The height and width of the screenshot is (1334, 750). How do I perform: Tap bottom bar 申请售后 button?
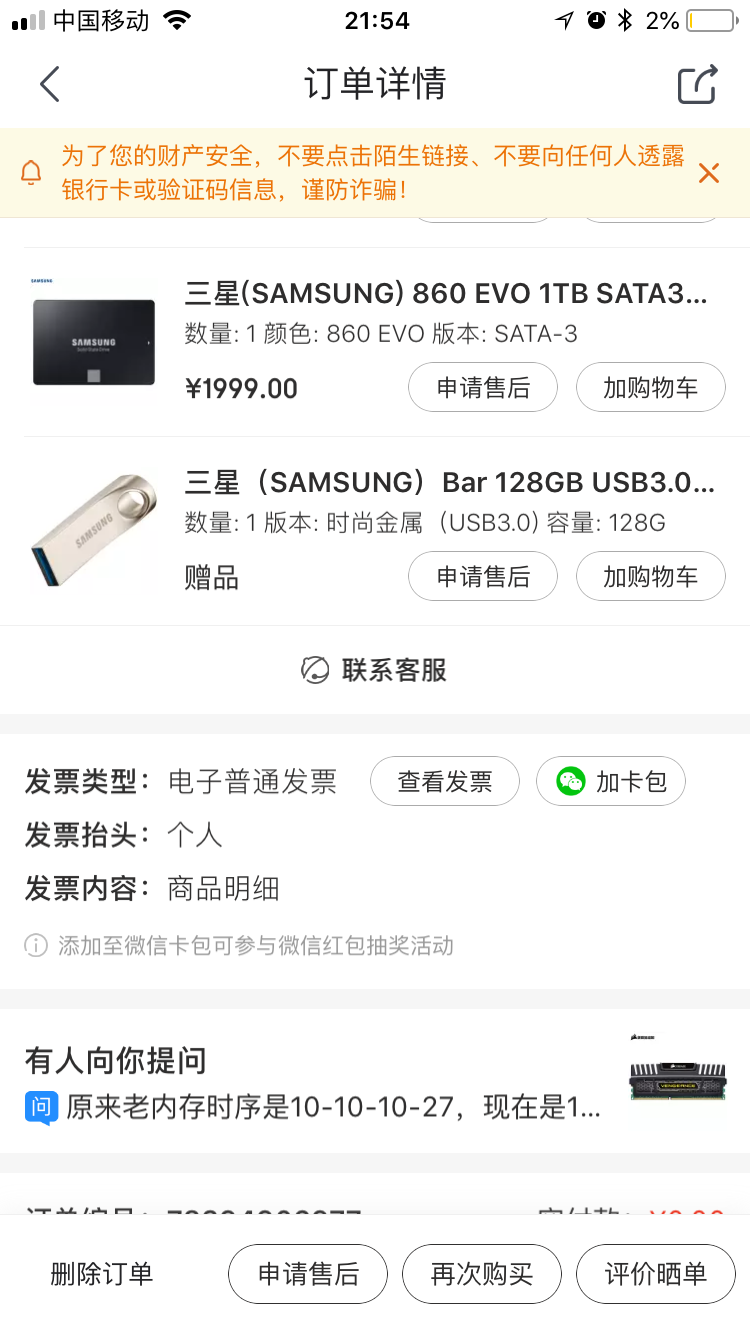click(x=308, y=1274)
